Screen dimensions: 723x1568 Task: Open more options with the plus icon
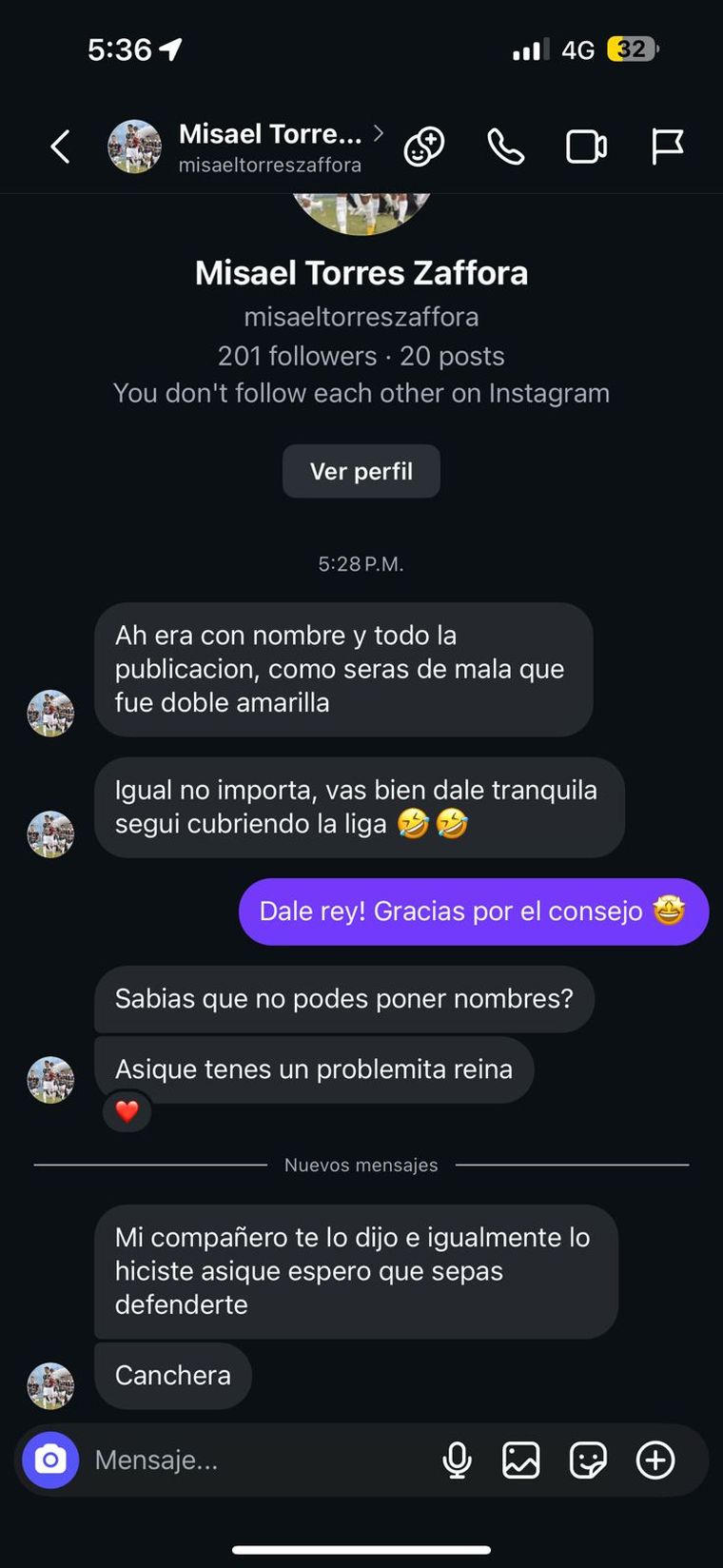click(x=655, y=1460)
